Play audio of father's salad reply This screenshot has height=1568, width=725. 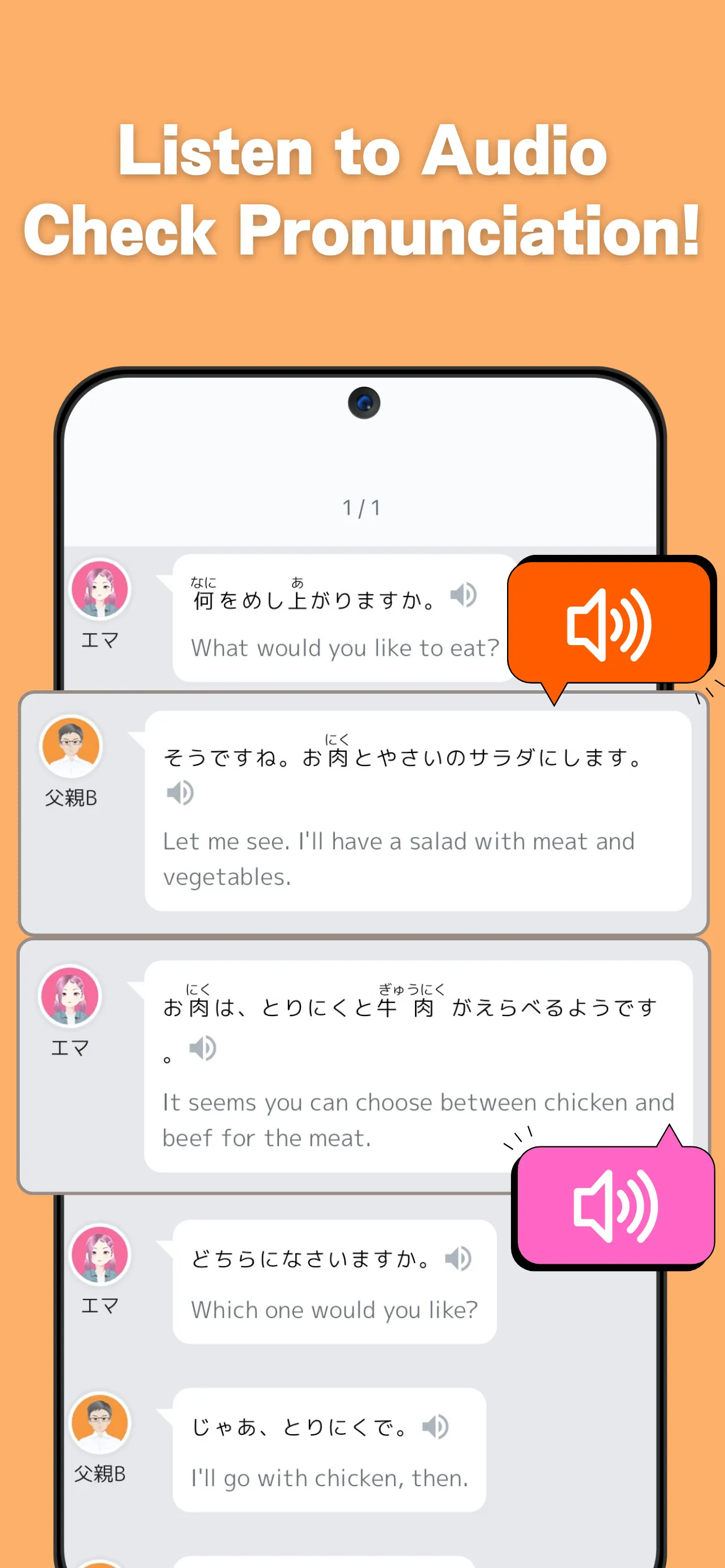point(180,792)
